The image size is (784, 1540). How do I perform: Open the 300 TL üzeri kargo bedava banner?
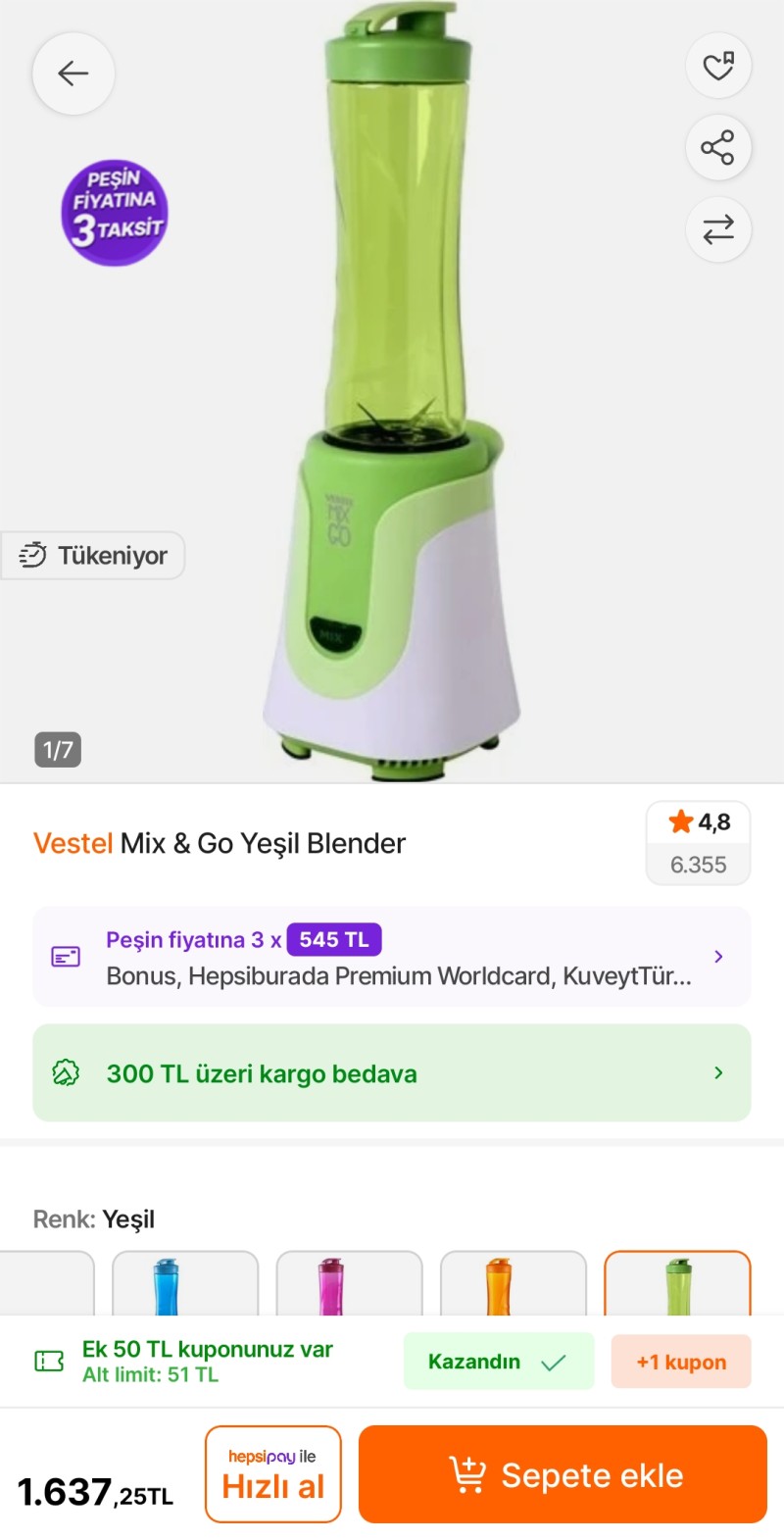pos(392,1073)
